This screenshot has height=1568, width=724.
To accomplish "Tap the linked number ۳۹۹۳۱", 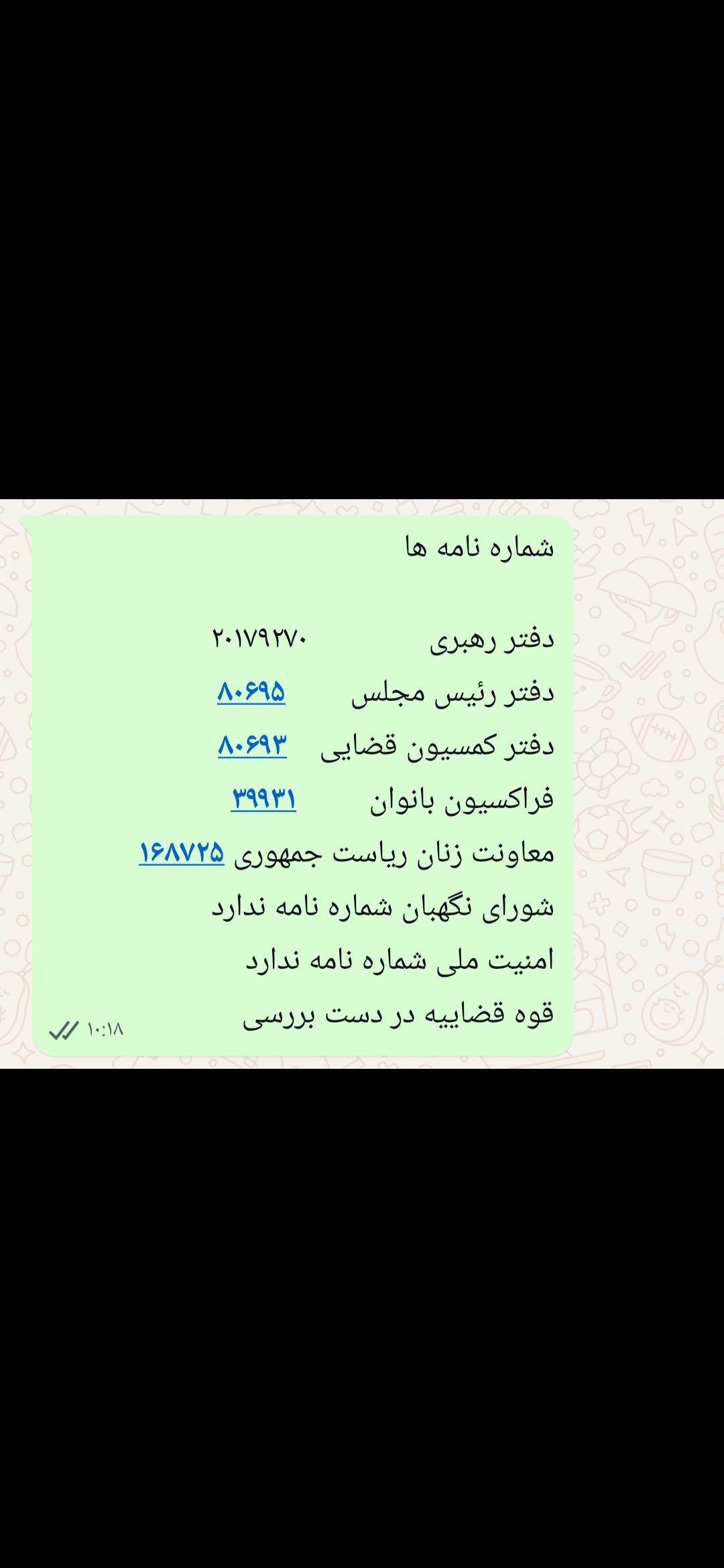I will (x=263, y=799).
